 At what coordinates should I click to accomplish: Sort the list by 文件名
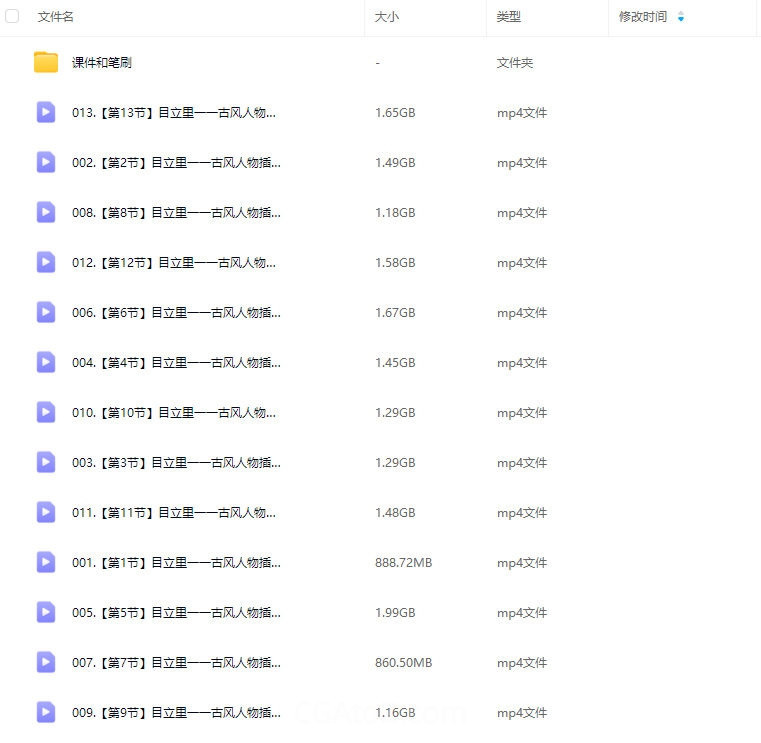click(x=56, y=17)
